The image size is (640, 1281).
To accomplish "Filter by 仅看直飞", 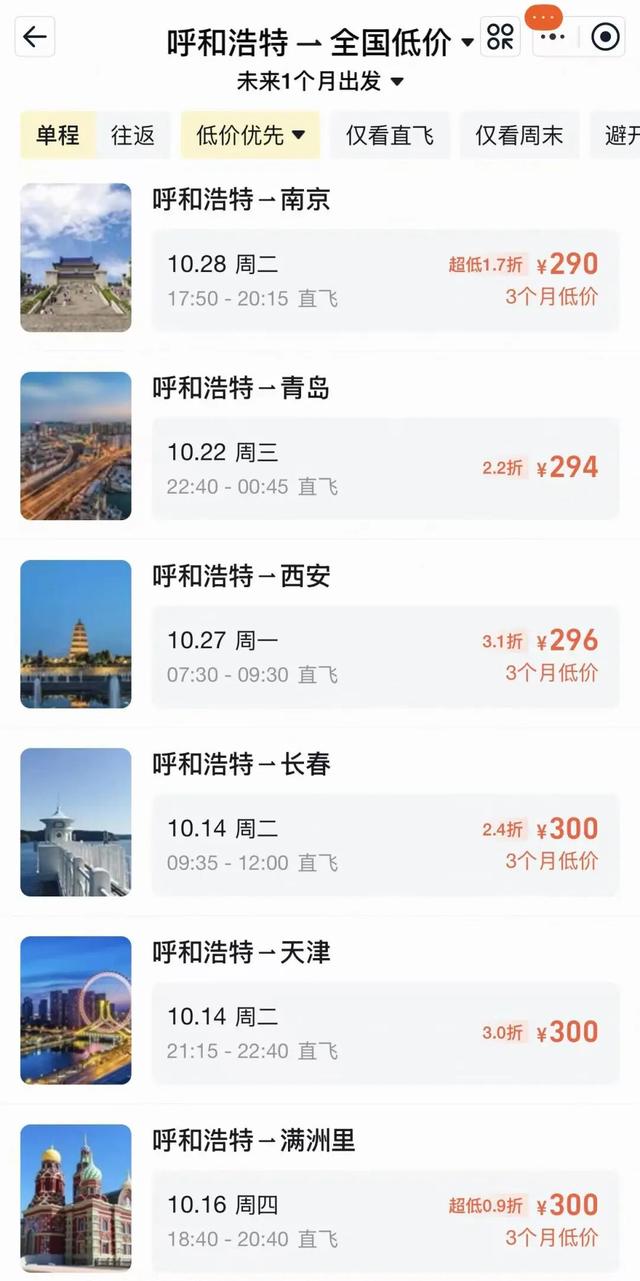I will coord(390,135).
